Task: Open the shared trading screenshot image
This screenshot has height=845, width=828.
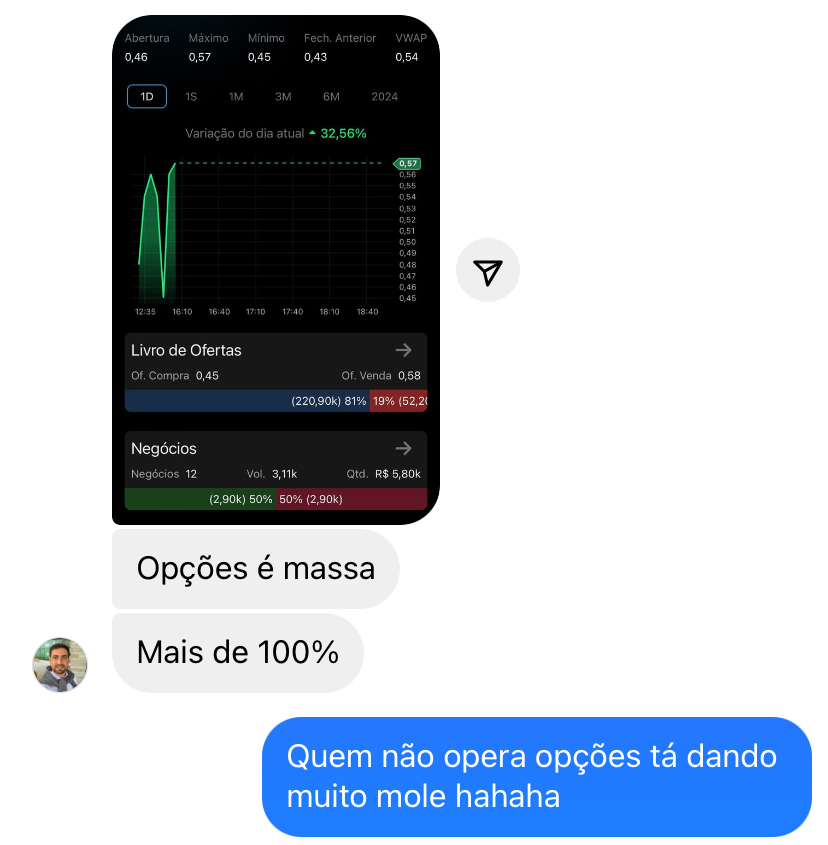Action: pyautogui.click(x=276, y=270)
